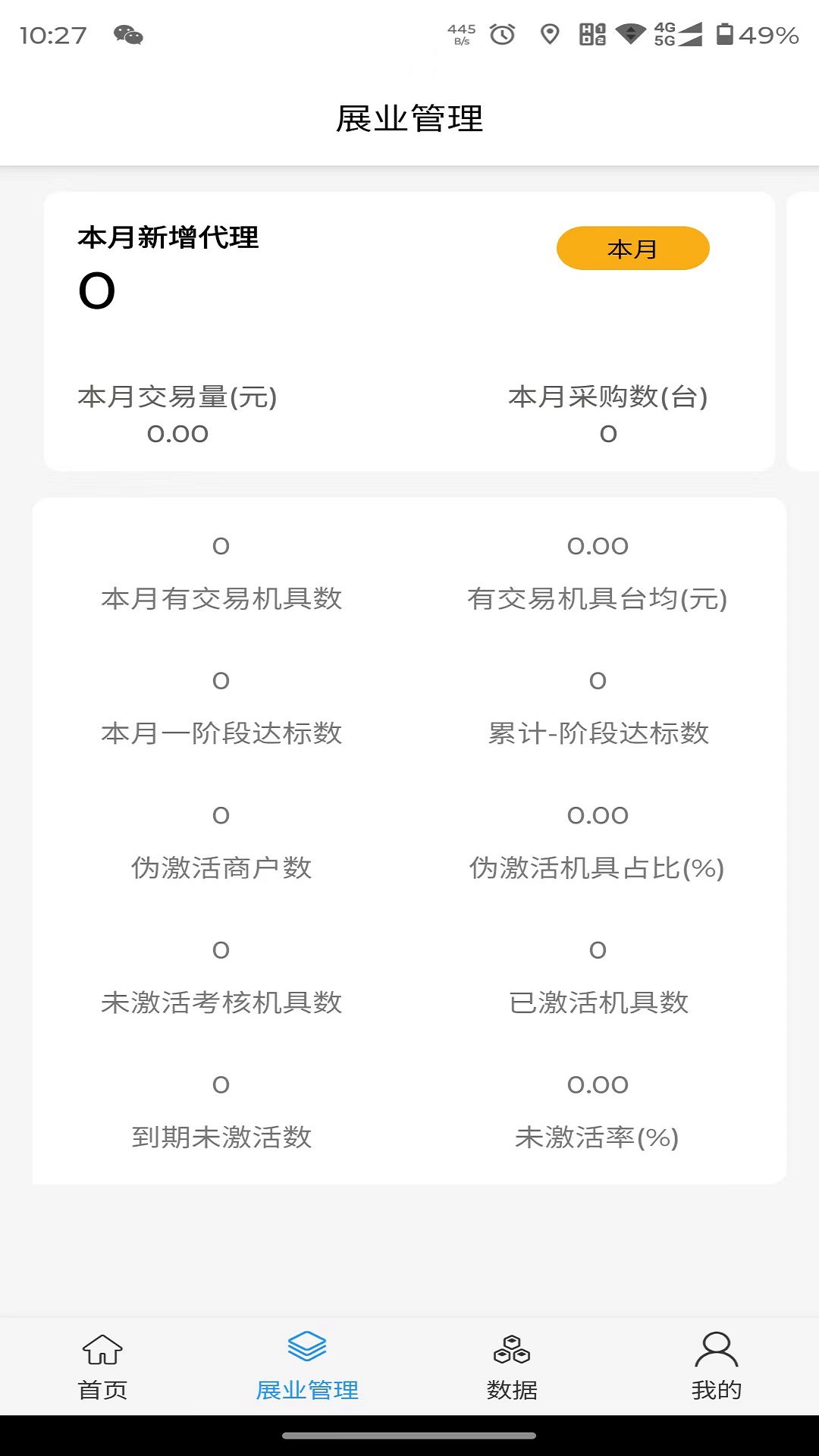Tap the location pin status icon

tap(548, 34)
